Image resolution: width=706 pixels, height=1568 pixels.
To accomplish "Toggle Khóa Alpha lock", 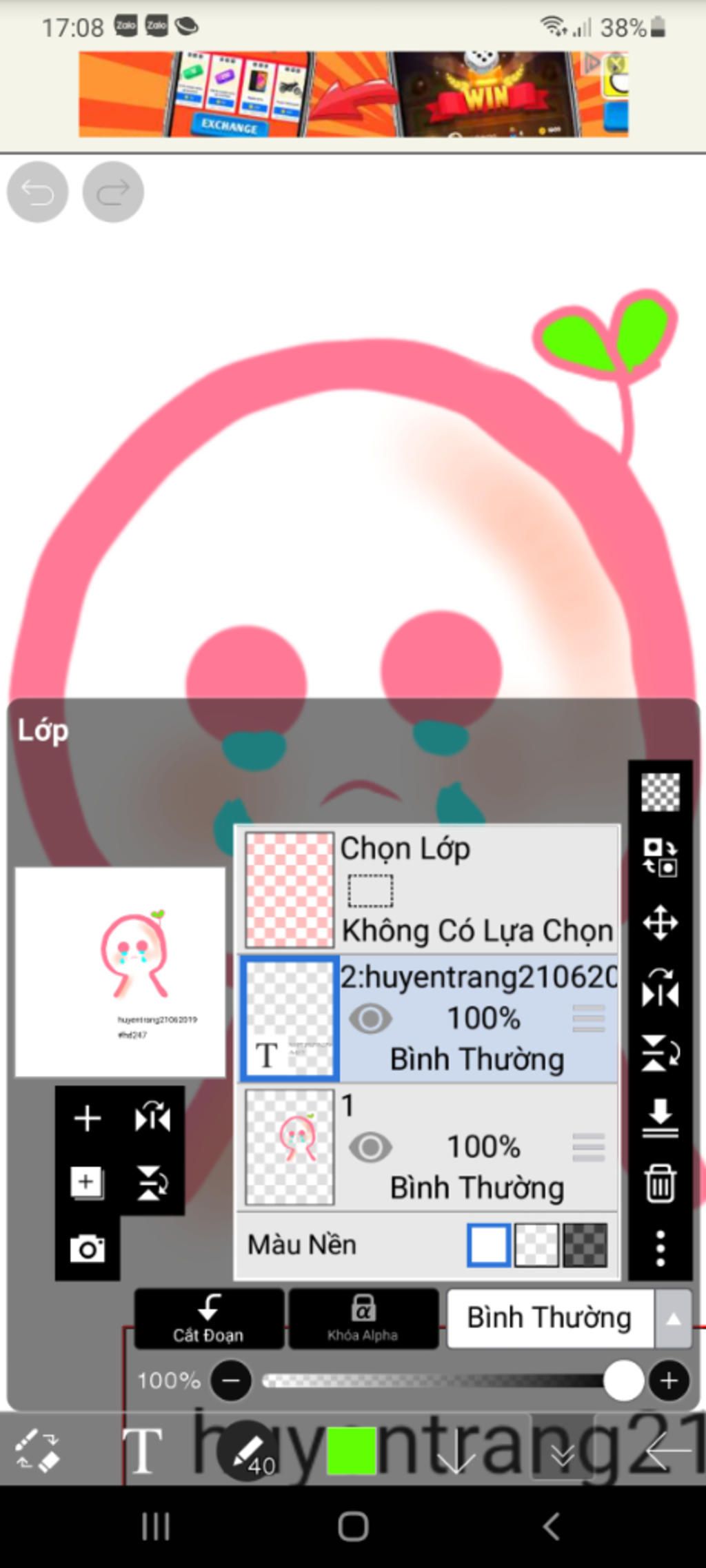I will click(x=363, y=1318).
